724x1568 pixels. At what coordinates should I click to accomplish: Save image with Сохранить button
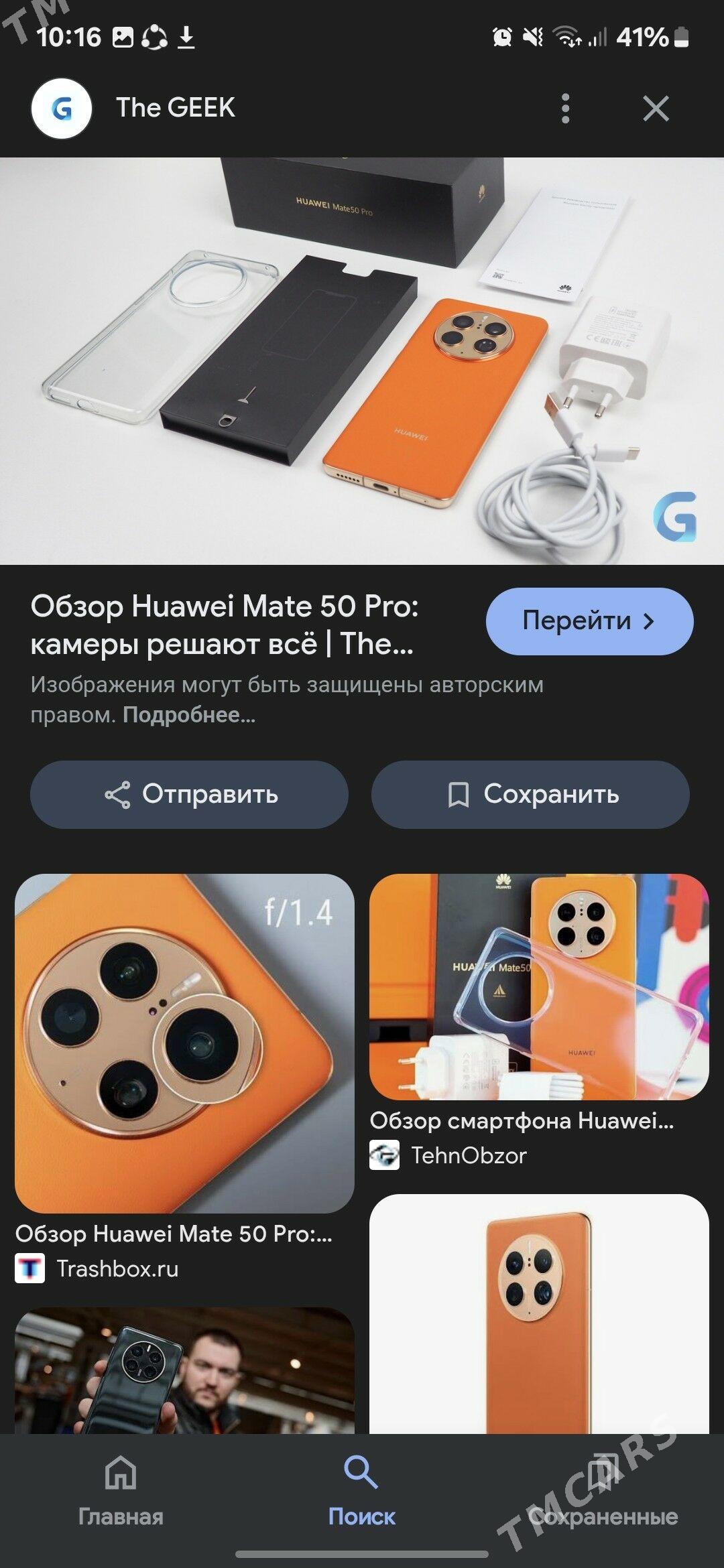click(530, 794)
